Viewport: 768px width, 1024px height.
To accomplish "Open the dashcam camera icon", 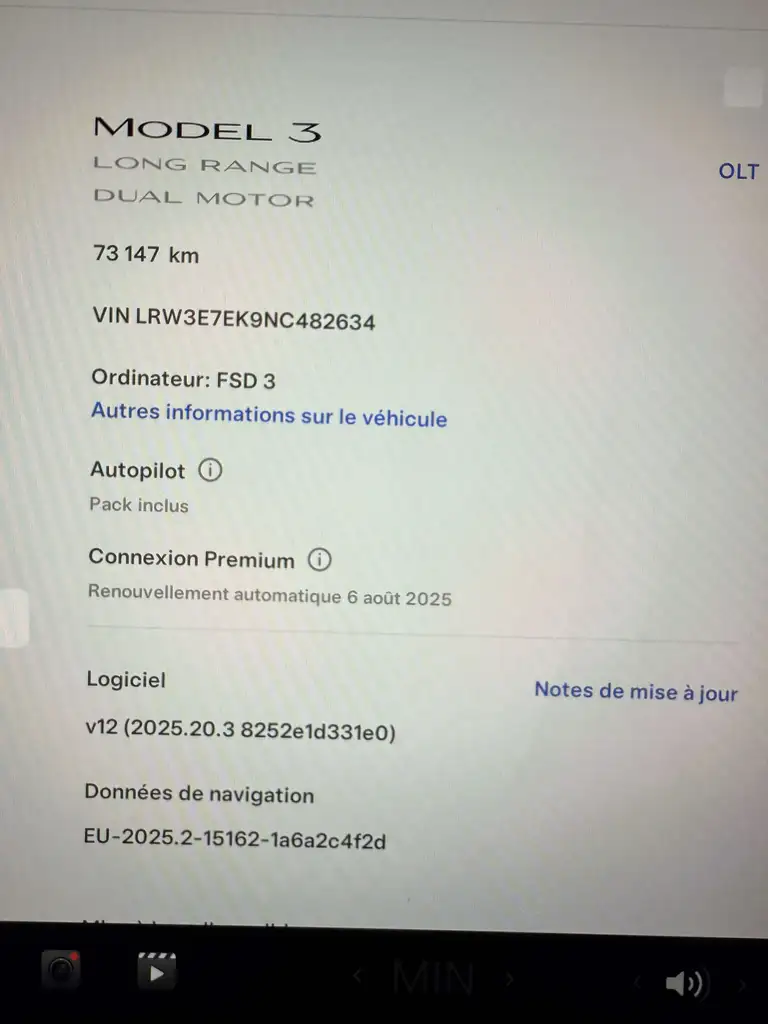I will click(61, 970).
